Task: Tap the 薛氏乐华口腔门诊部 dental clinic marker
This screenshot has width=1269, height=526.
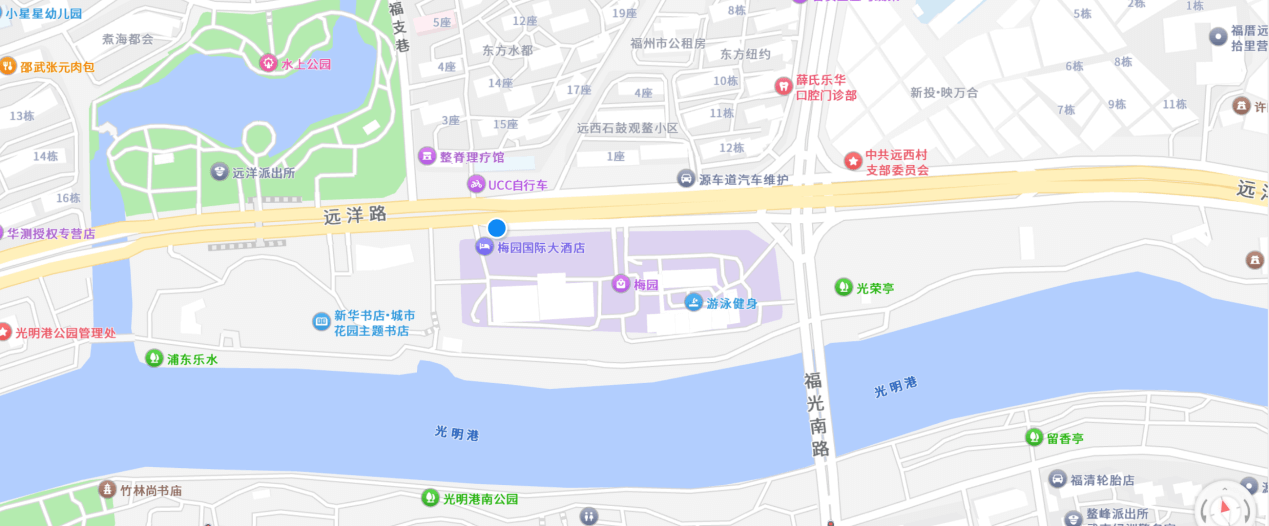Action: pos(783,86)
